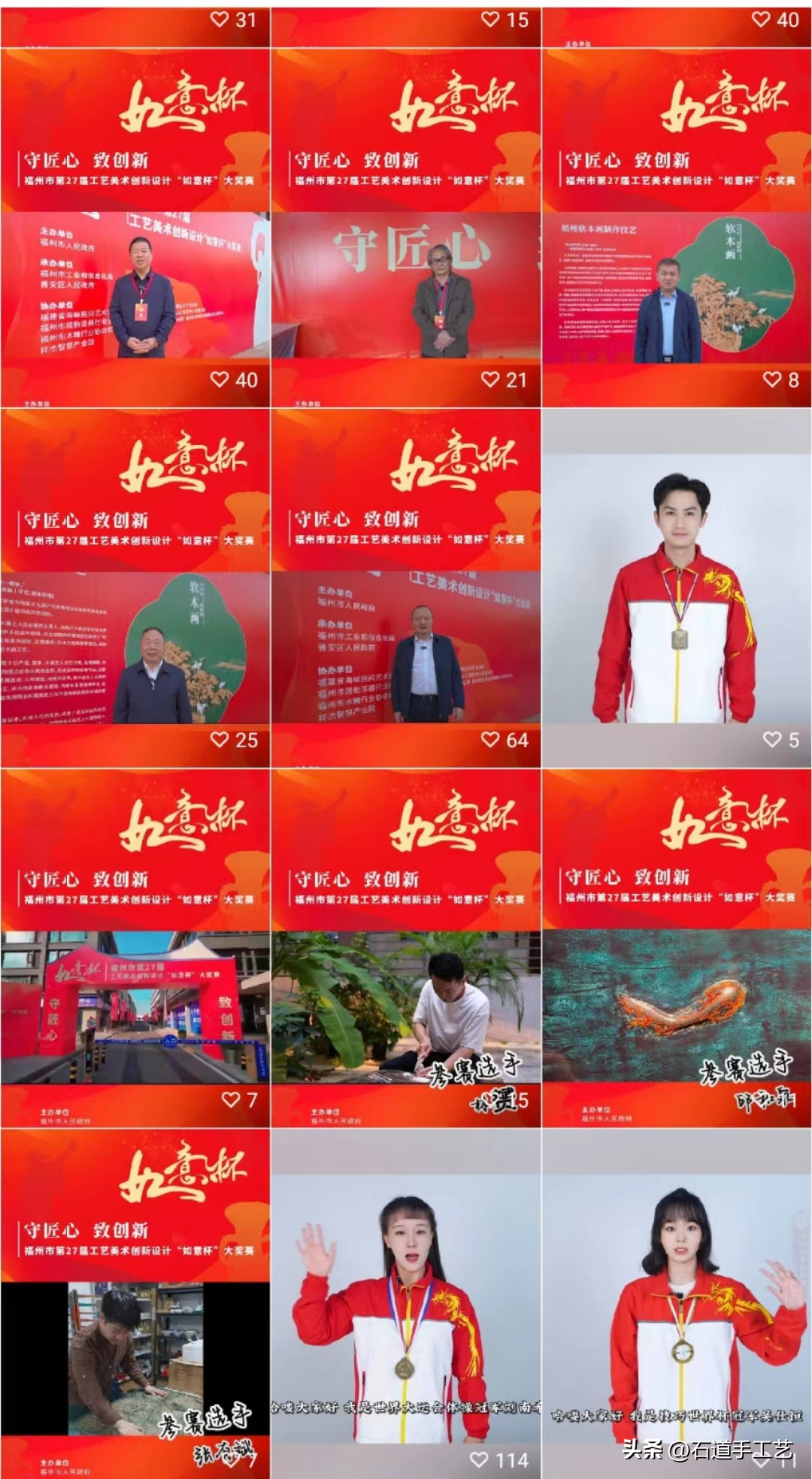Open the waving gymnast video with 114 likes
The height and width of the screenshot is (1479, 812).
click(406, 1305)
